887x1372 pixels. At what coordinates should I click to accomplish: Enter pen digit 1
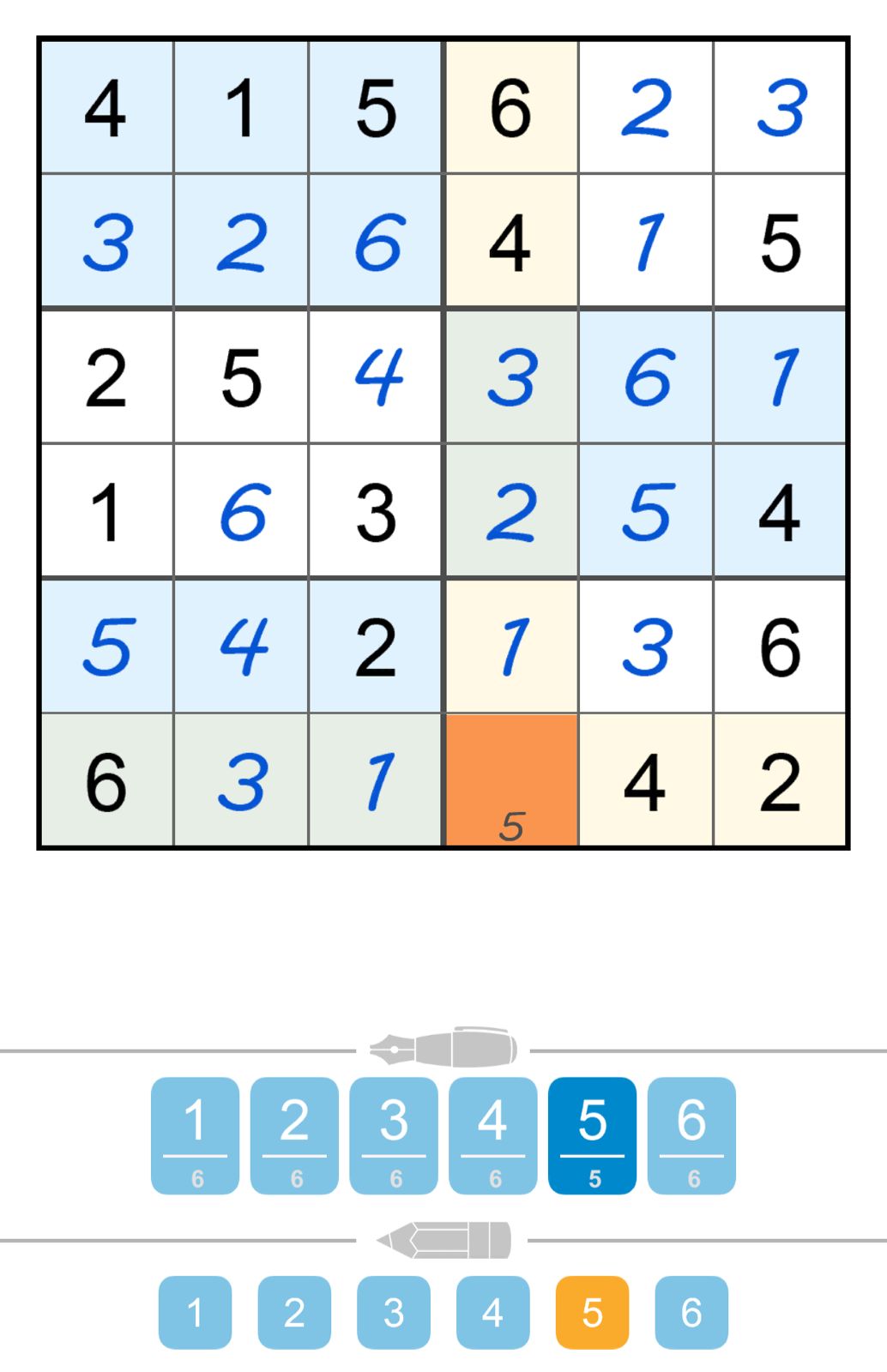click(195, 1134)
